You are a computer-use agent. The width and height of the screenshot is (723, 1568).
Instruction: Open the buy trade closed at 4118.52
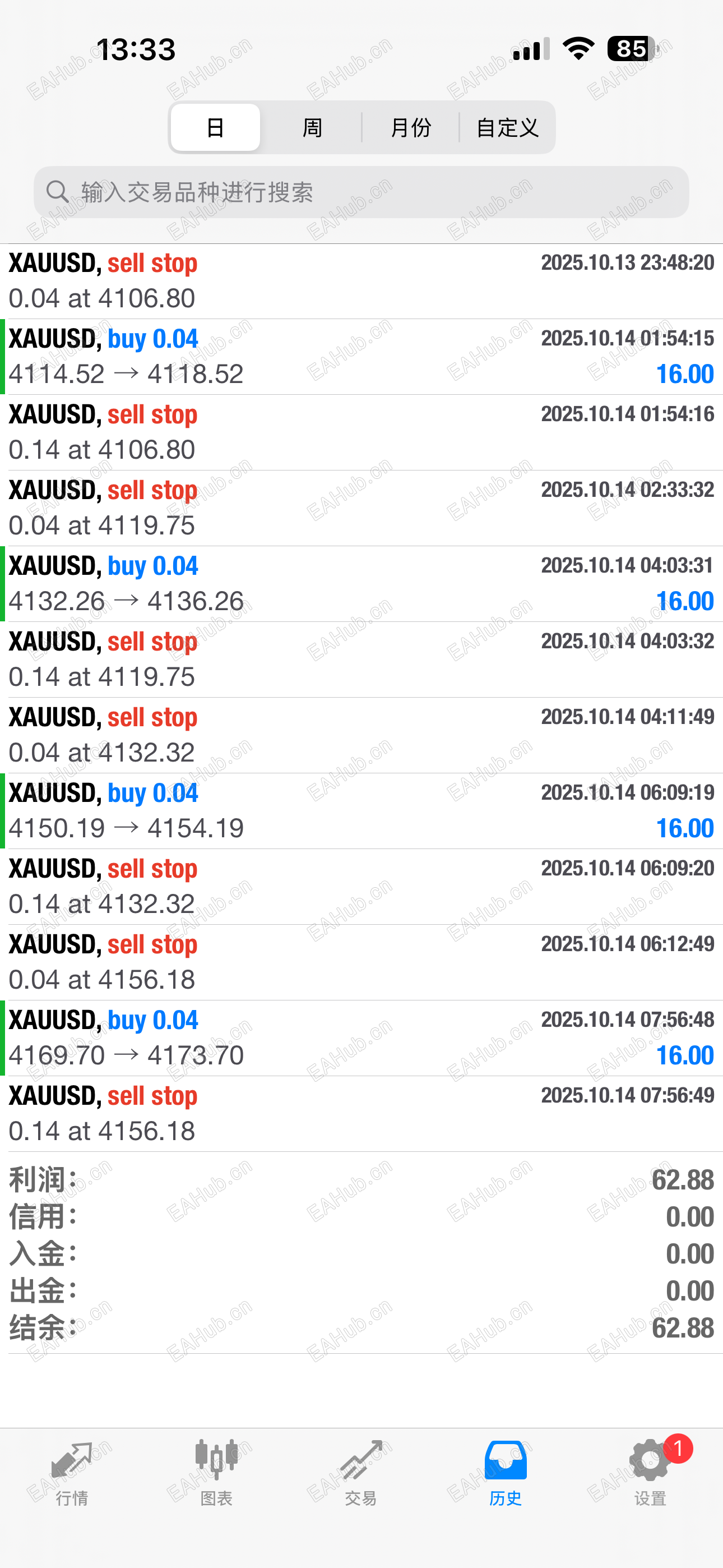tap(361, 357)
